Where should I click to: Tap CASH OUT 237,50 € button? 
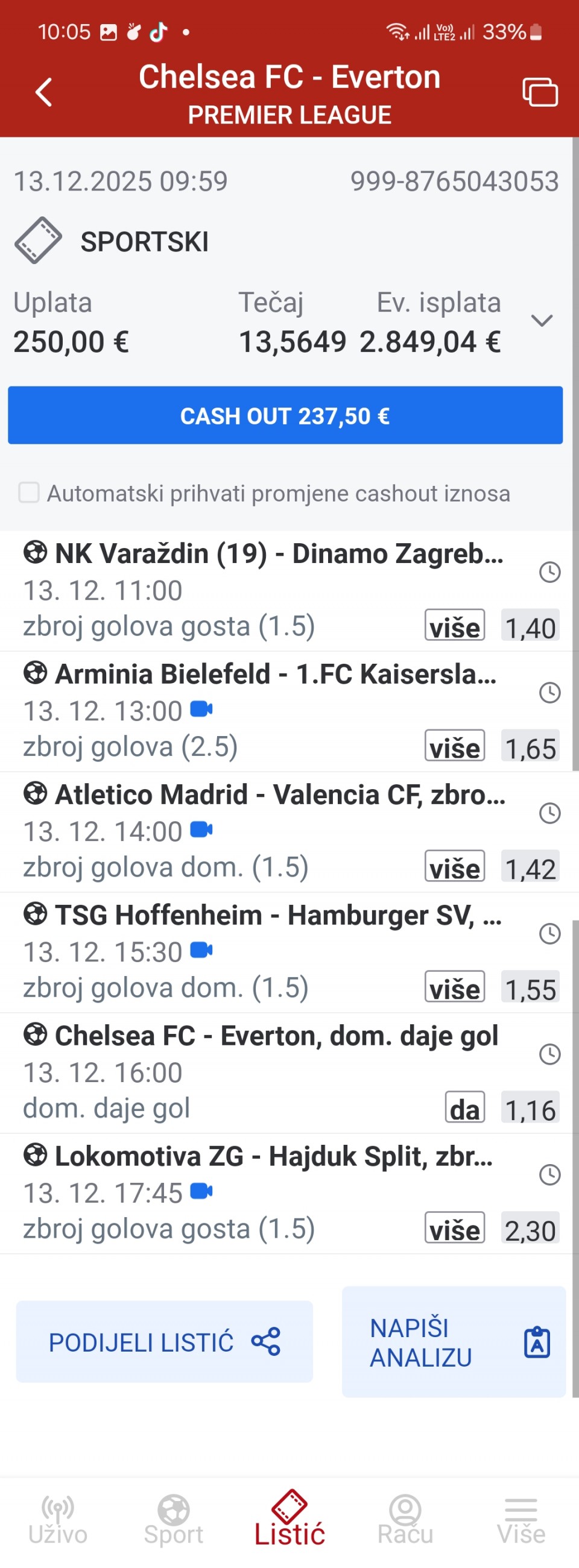(x=285, y=416)
